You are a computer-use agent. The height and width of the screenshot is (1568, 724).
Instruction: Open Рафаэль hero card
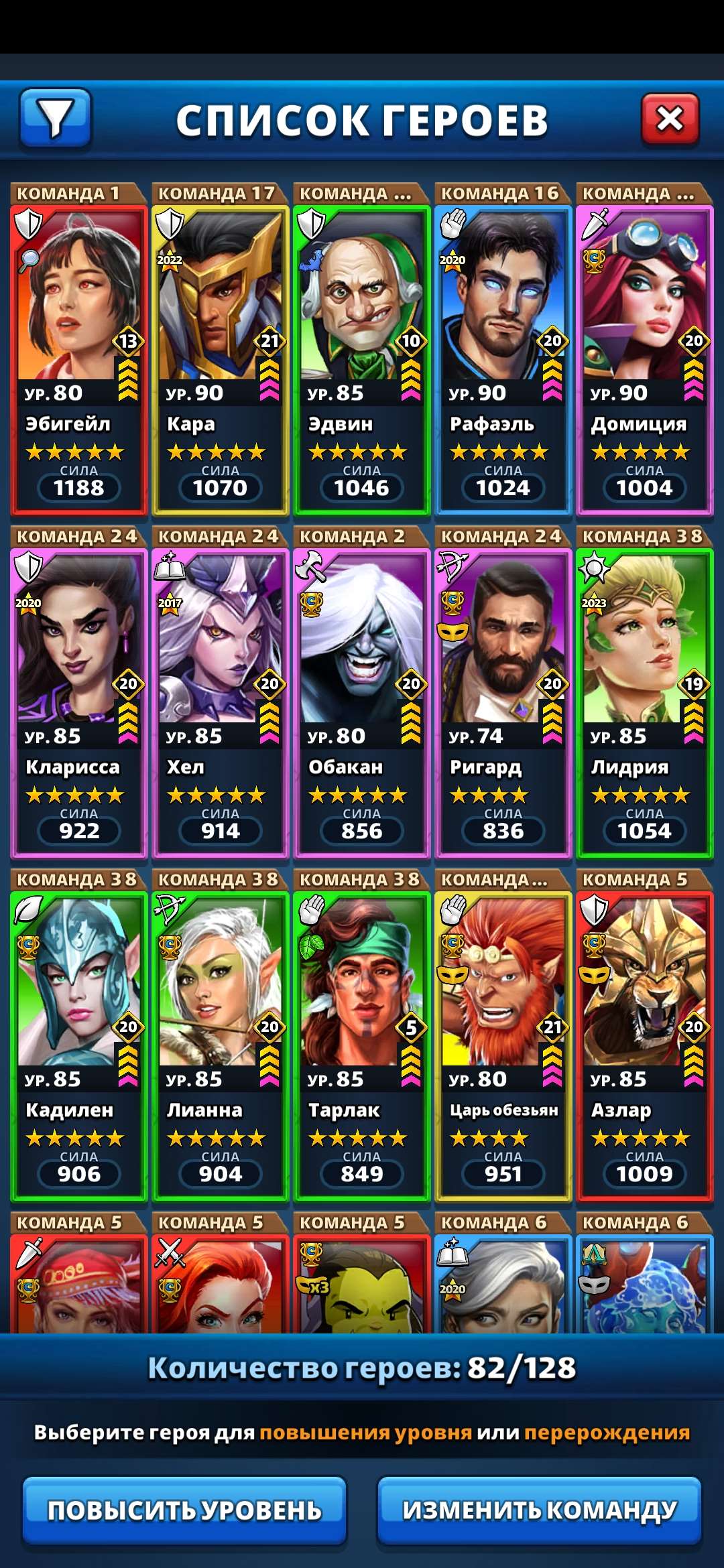point(503,361)
